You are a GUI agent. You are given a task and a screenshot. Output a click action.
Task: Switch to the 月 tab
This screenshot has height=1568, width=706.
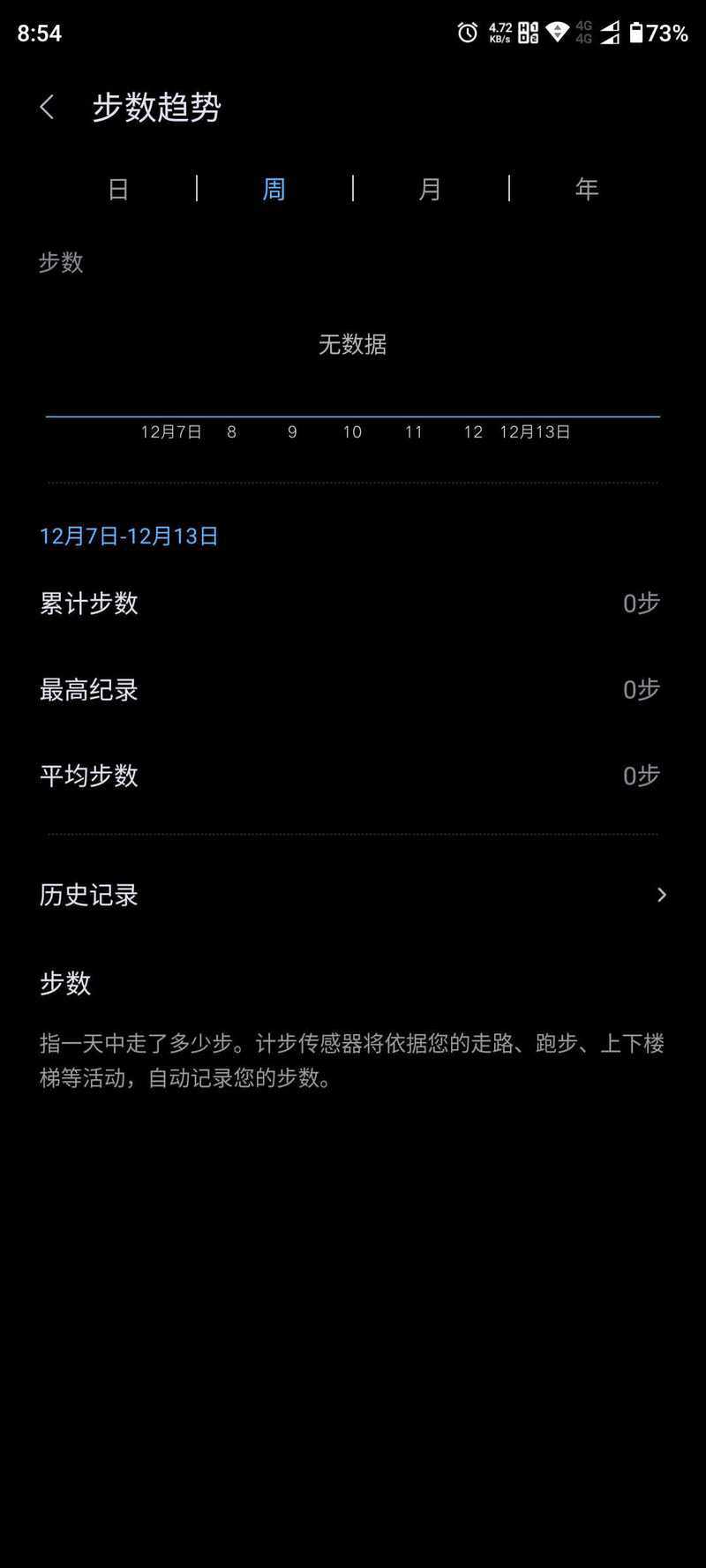click(431, 189)
